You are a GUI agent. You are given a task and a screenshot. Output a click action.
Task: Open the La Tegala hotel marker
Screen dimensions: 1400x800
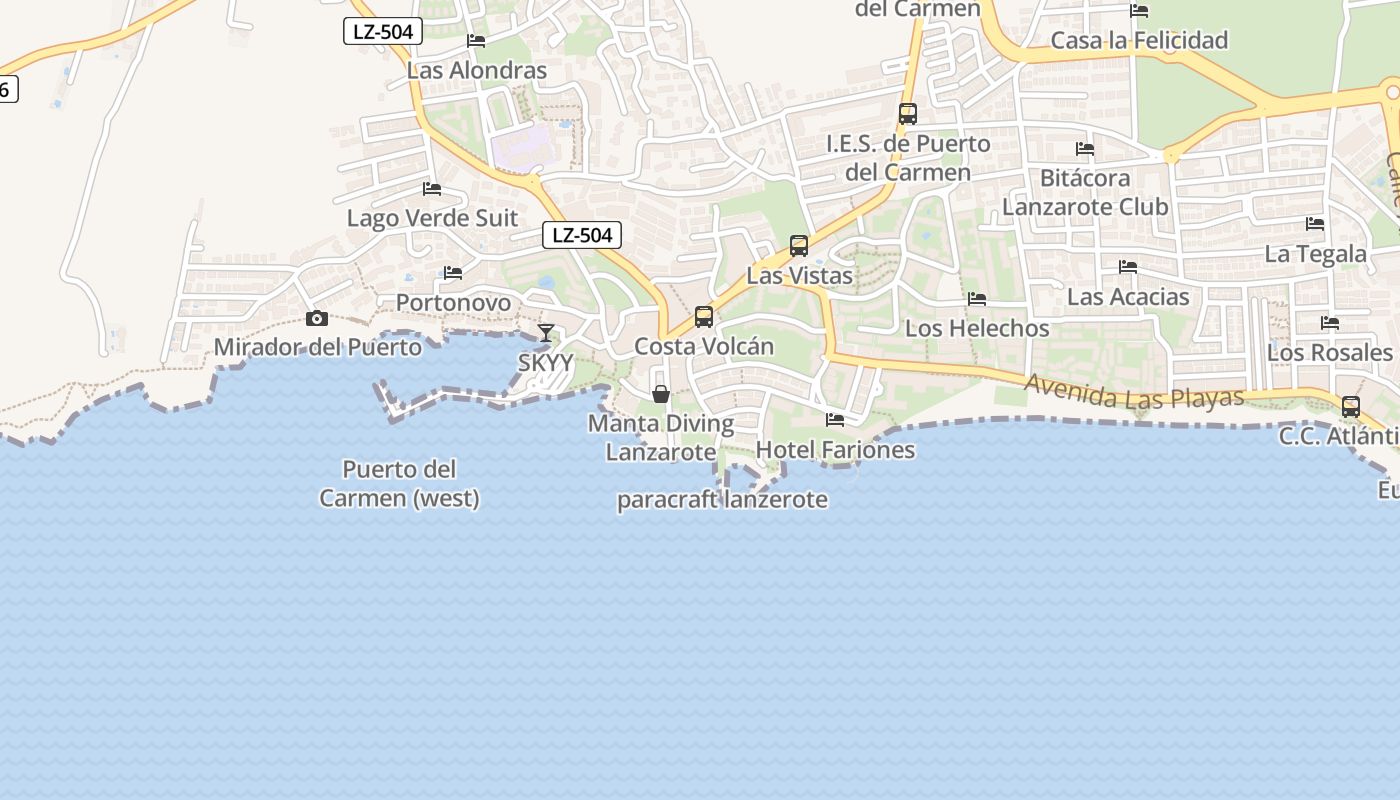pyautogui.click(x=1315, y=224)
